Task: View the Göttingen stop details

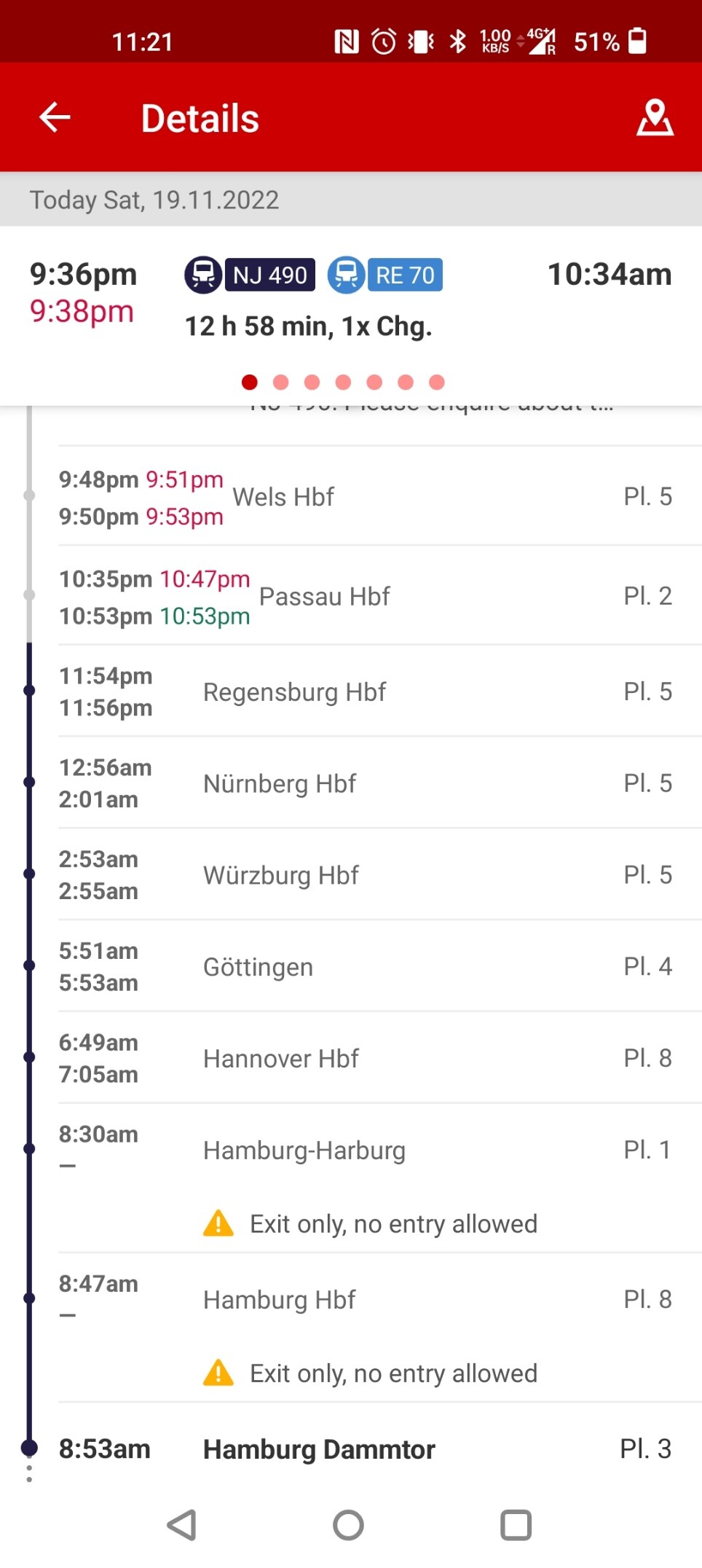Action: pyautogui.click(x=258, y=967)
